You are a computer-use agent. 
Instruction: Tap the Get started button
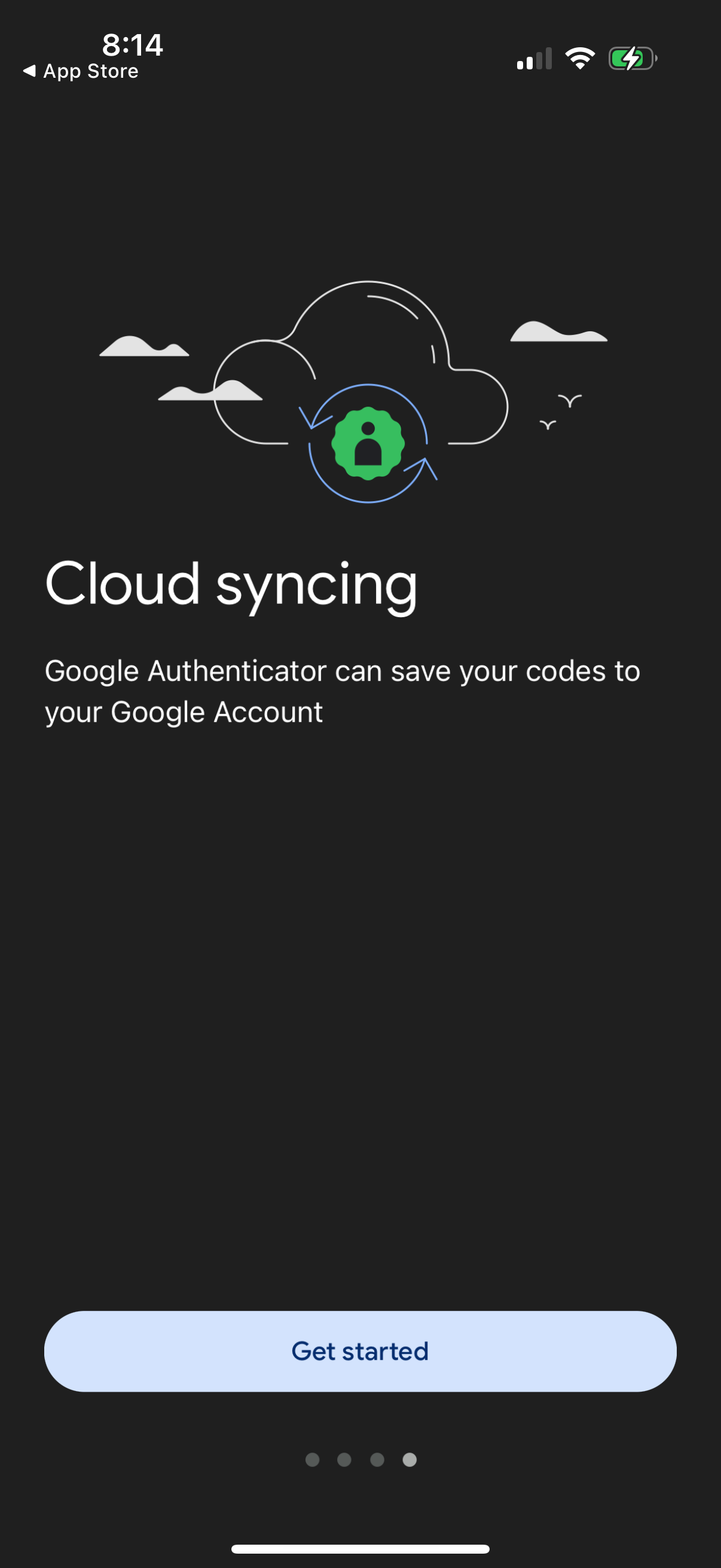[360, 1351]
